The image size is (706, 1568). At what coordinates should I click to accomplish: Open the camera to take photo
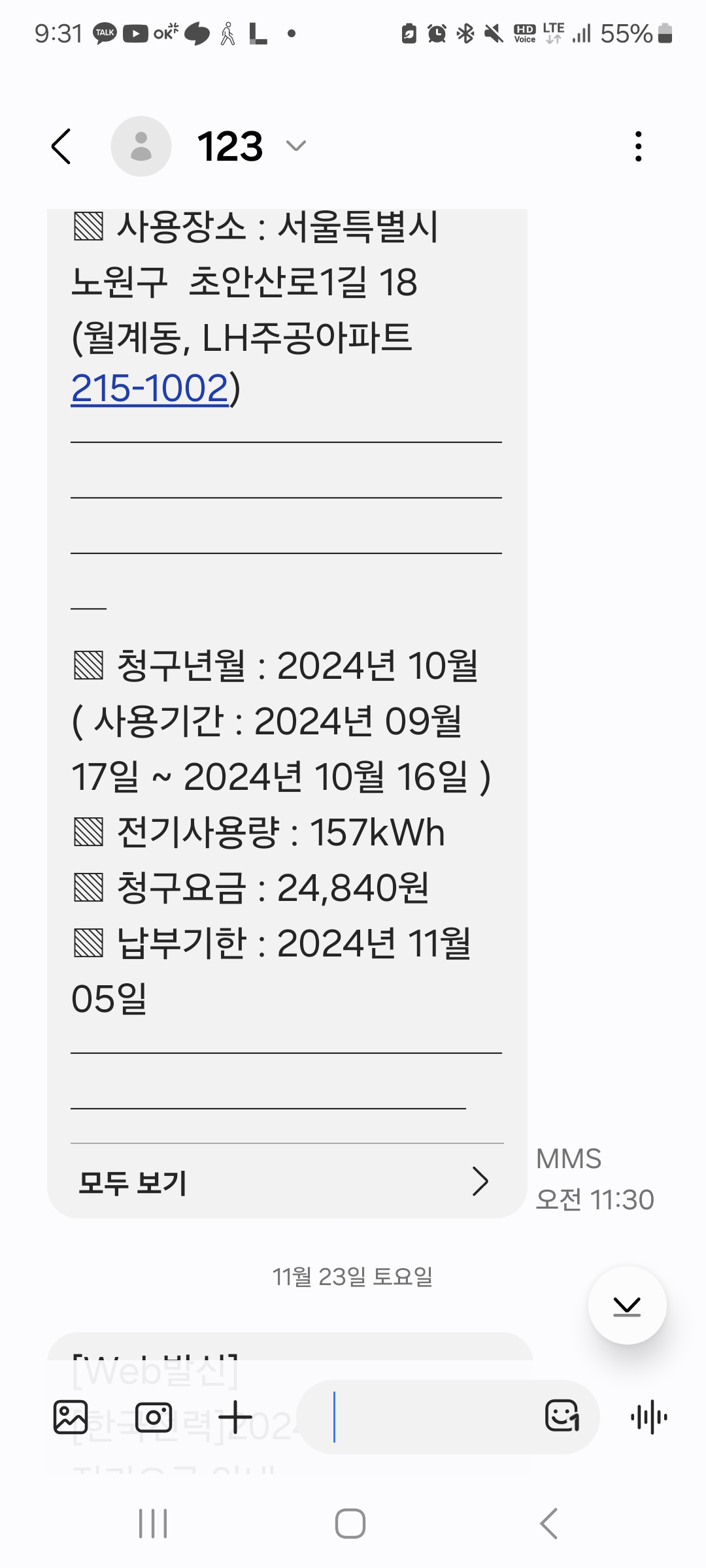click(x=154, y=1417)
